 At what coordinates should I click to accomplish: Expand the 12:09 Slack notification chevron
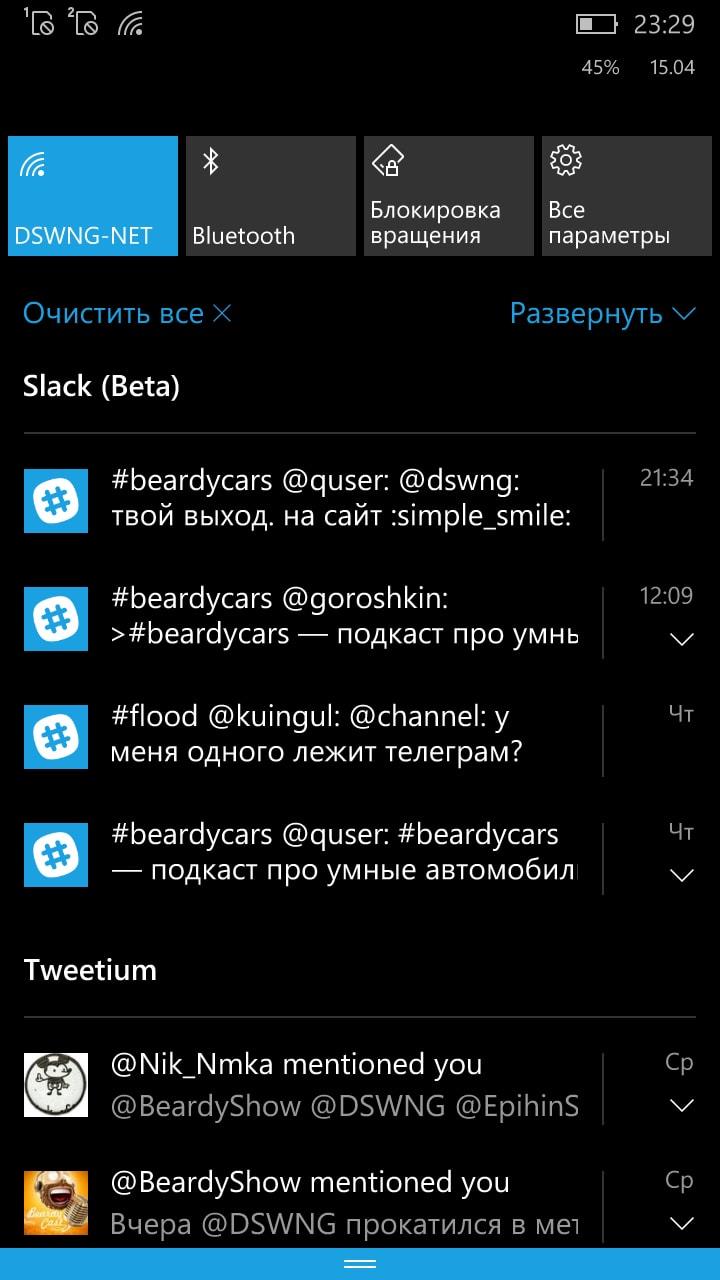[681, 639]
